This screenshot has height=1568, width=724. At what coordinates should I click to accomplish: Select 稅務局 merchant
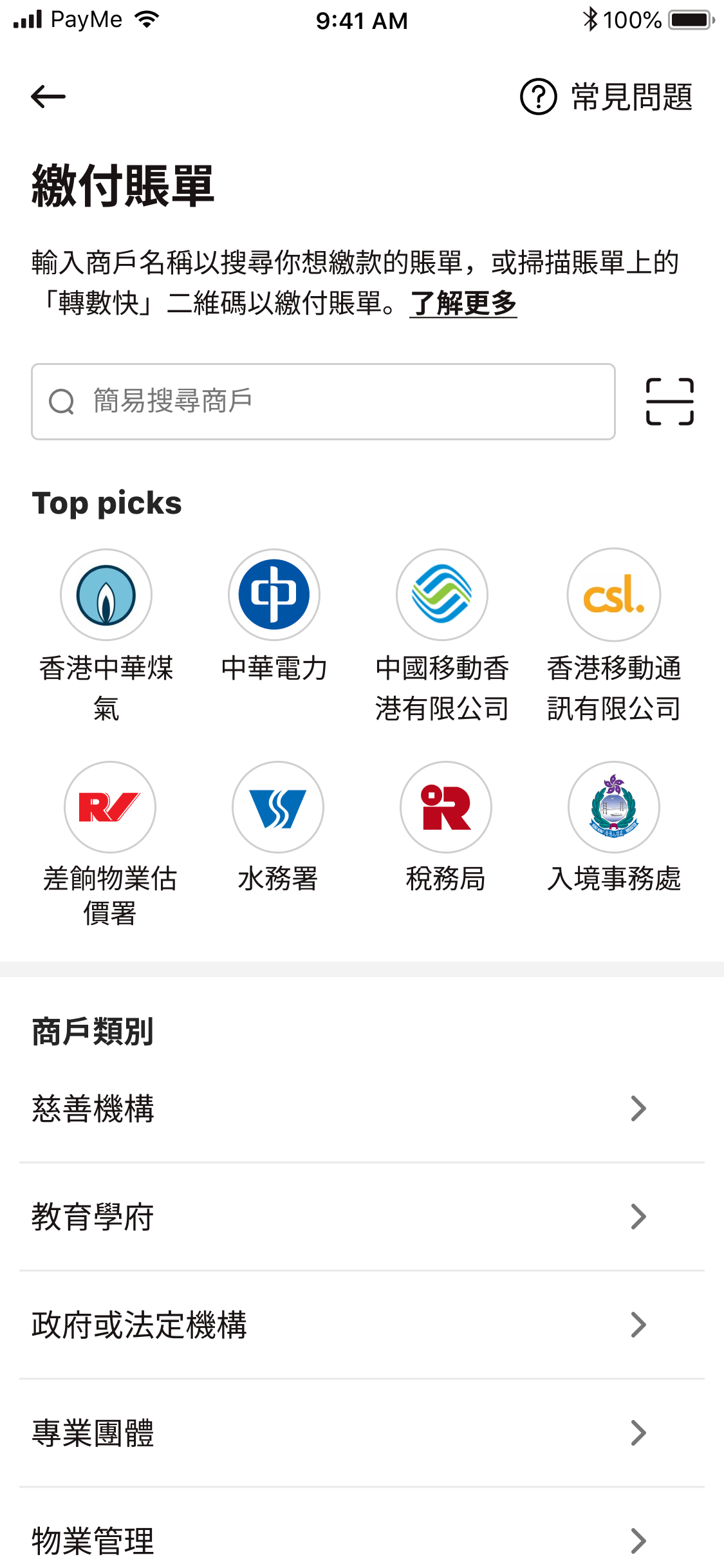446,828
